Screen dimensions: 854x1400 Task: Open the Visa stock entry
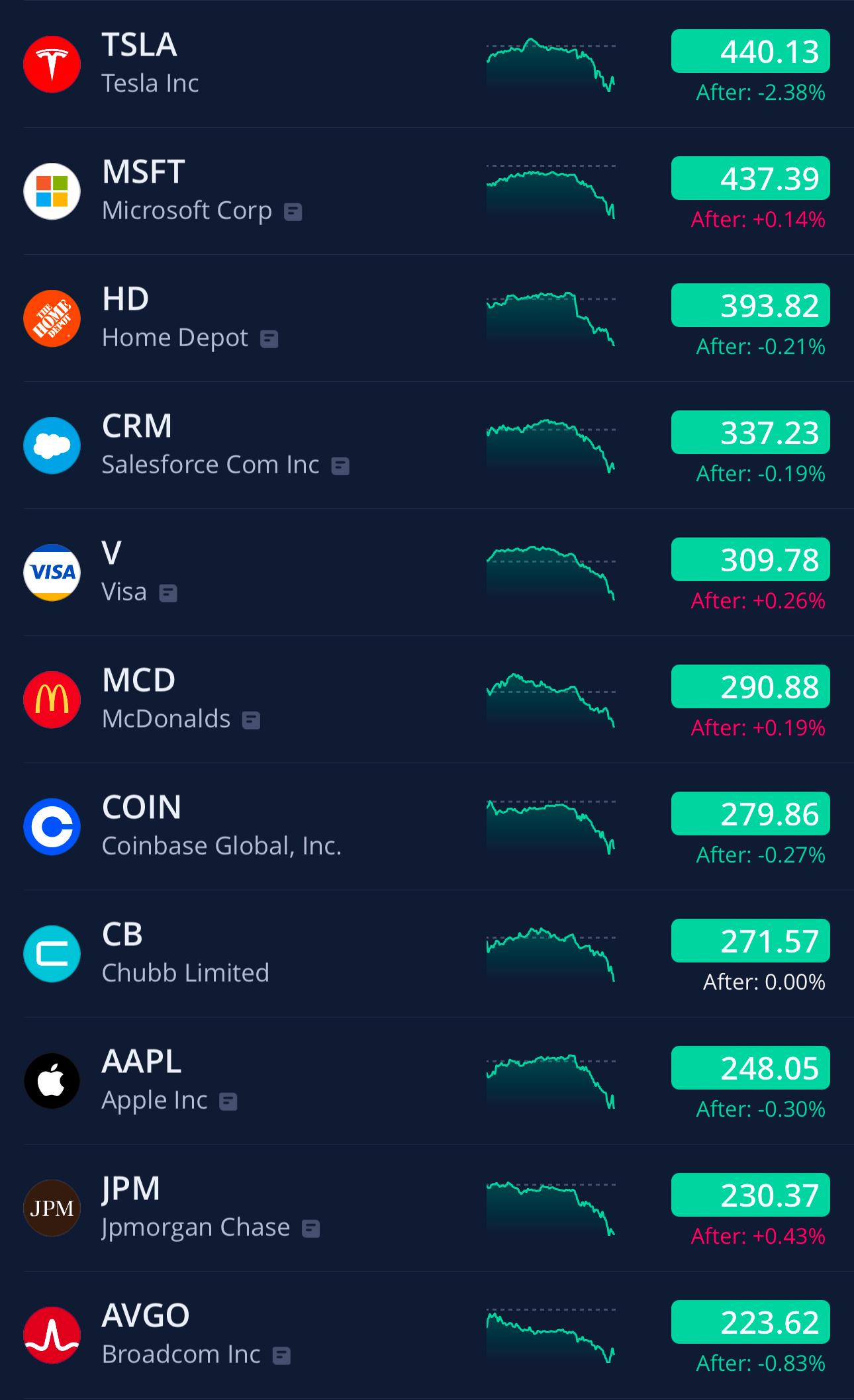[x=427, y=573]
